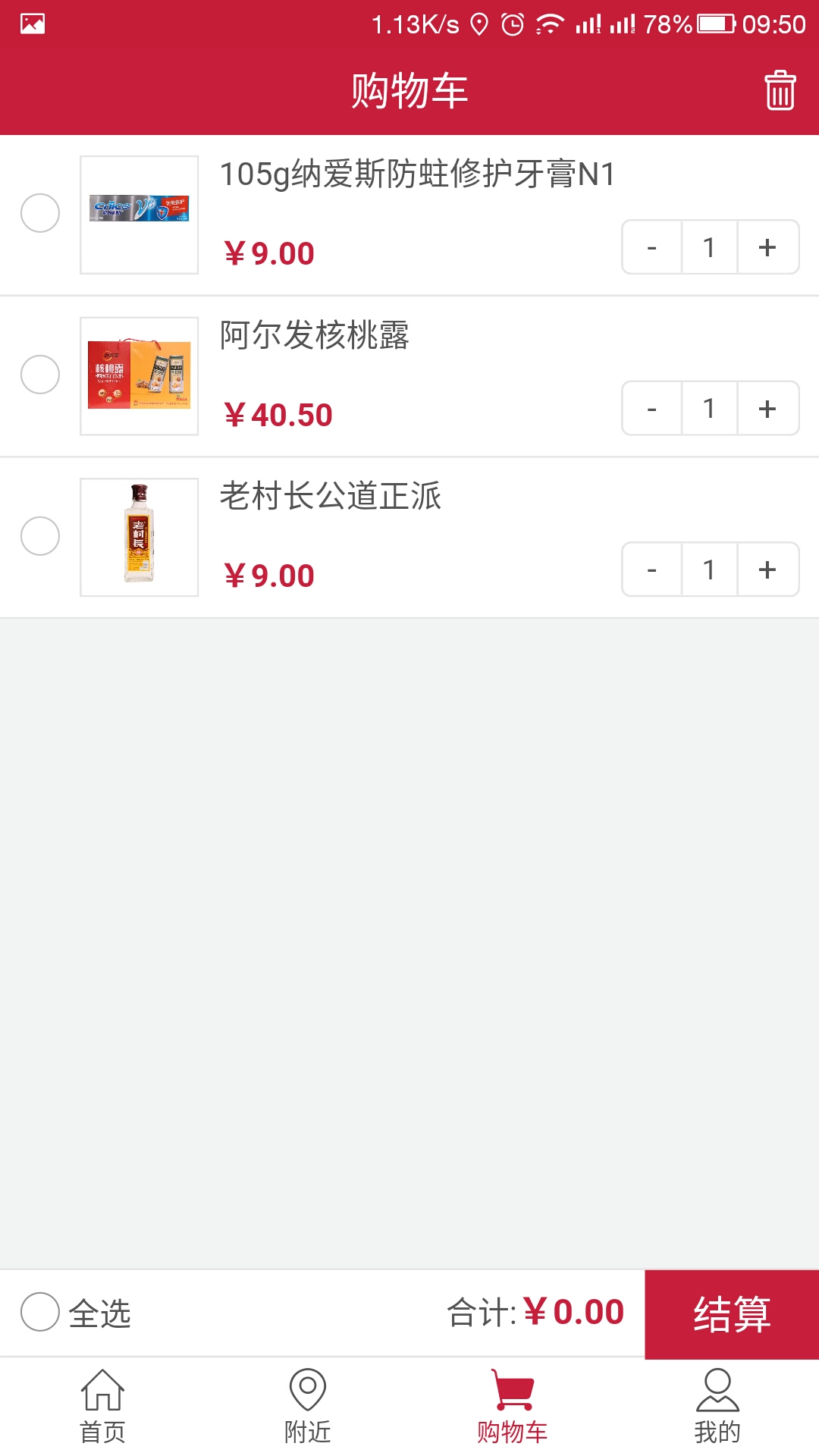Open the 阿尔发核桃露 product image

tap(140, 376)
